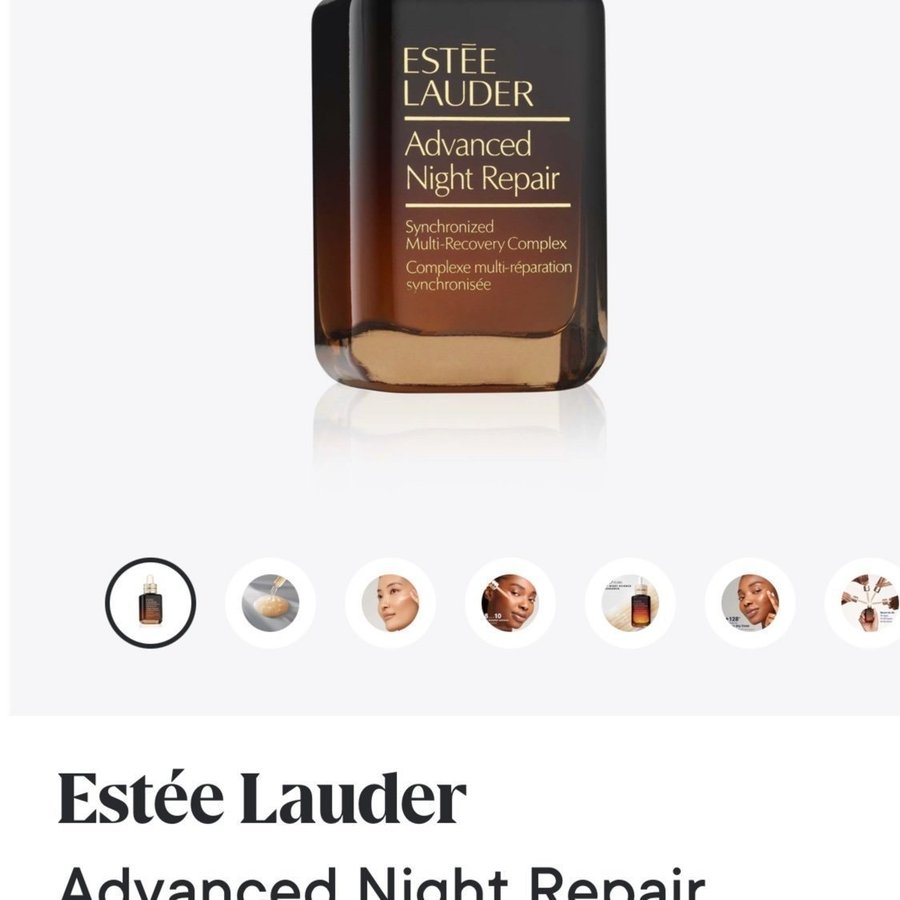Open the main Advanced Night Repair product image
The height and width of the screenshot is (900, 900).
point(460,200)
